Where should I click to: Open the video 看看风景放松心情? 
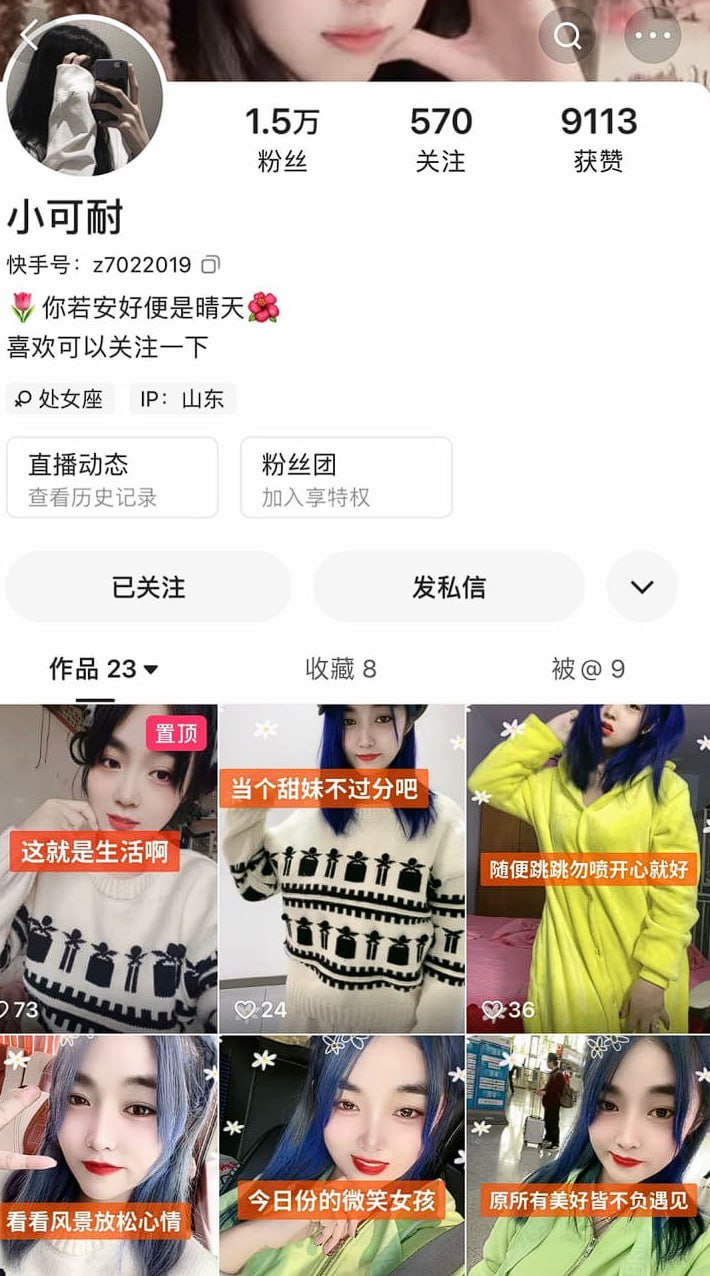pyautogui.click(x=108, y=1155)
